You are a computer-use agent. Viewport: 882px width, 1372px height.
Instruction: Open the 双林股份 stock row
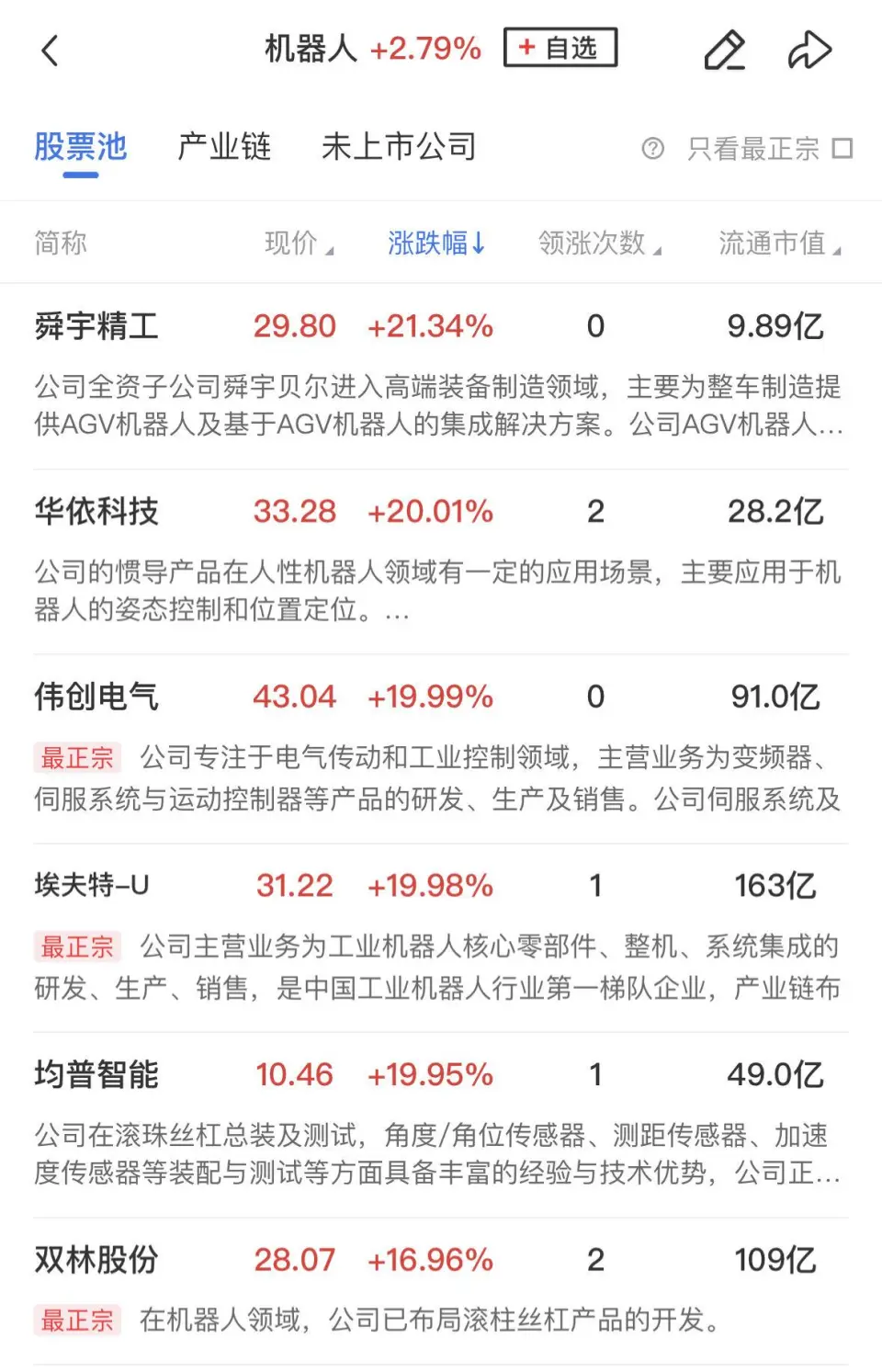[96, 1260]
